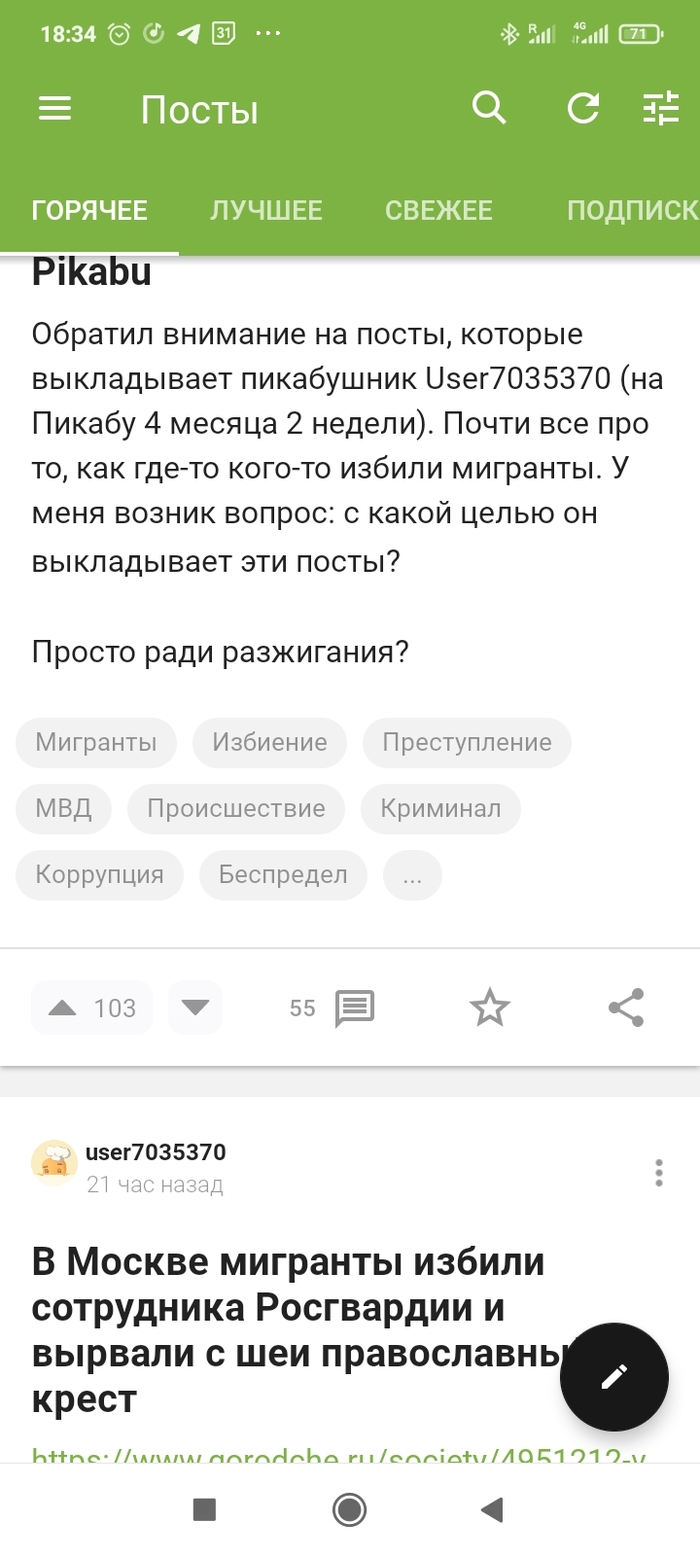Viewport: 700px width, 1556px height.
Task: Save the post to favorites with the star
Action: pos(490,1008)
